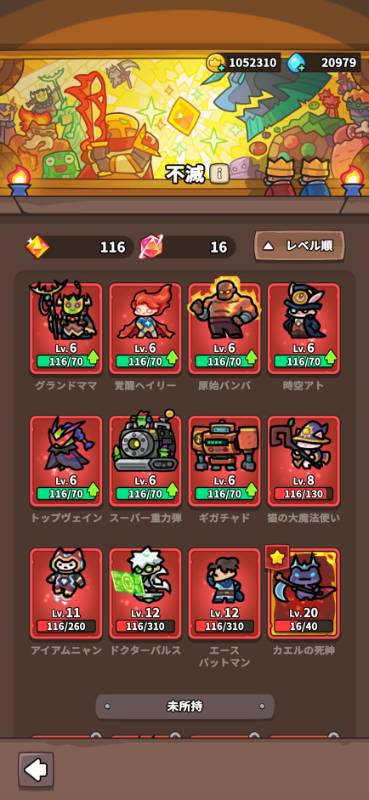Open the ギガチャド card
The width and height of the screenshot is (369, 800).
tap(225, 459)
